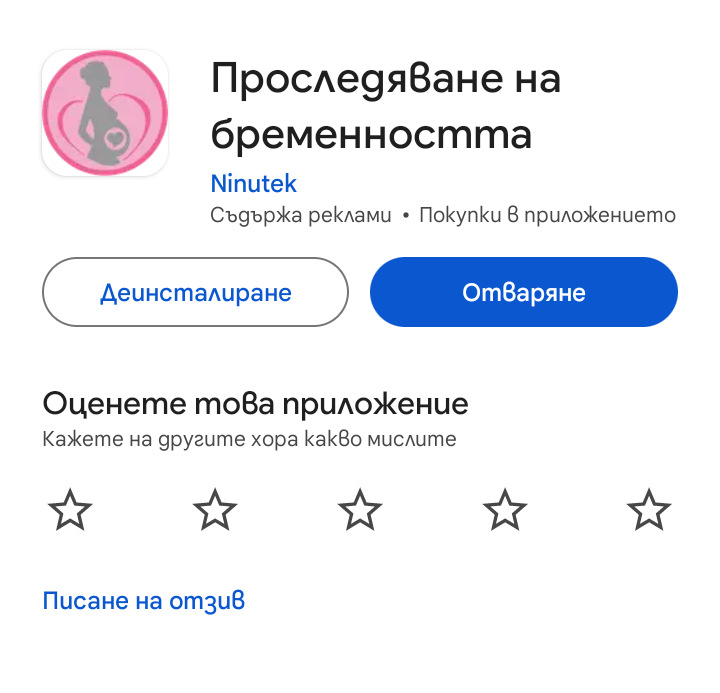Screen dimensions: 720x693
Task: Open the app with Отваряне
Action: [523, 292]
